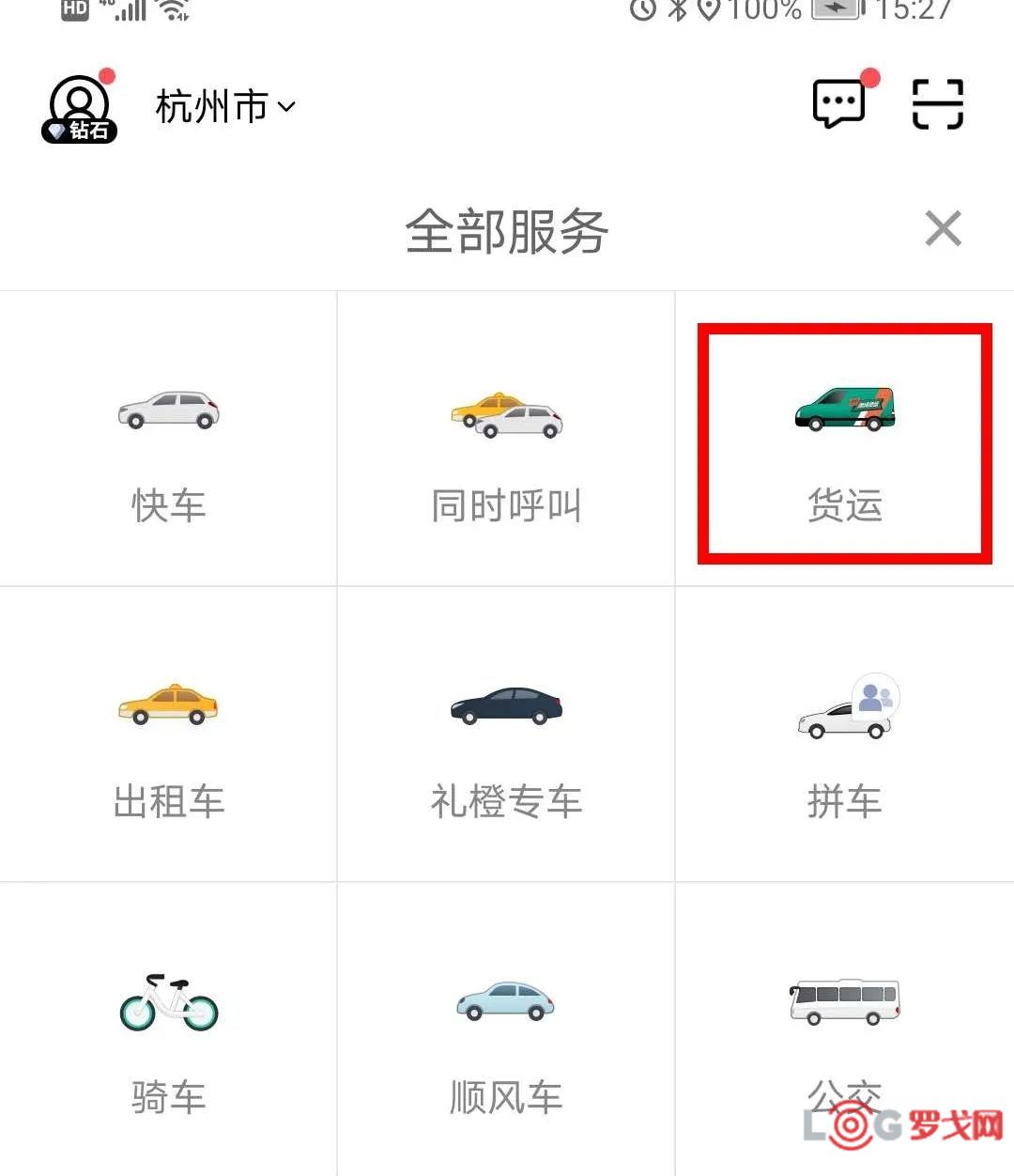This screenshot has height=1176, width=1014.
Task: Tap the 骑车 text label
Action: coord(168,1096)
